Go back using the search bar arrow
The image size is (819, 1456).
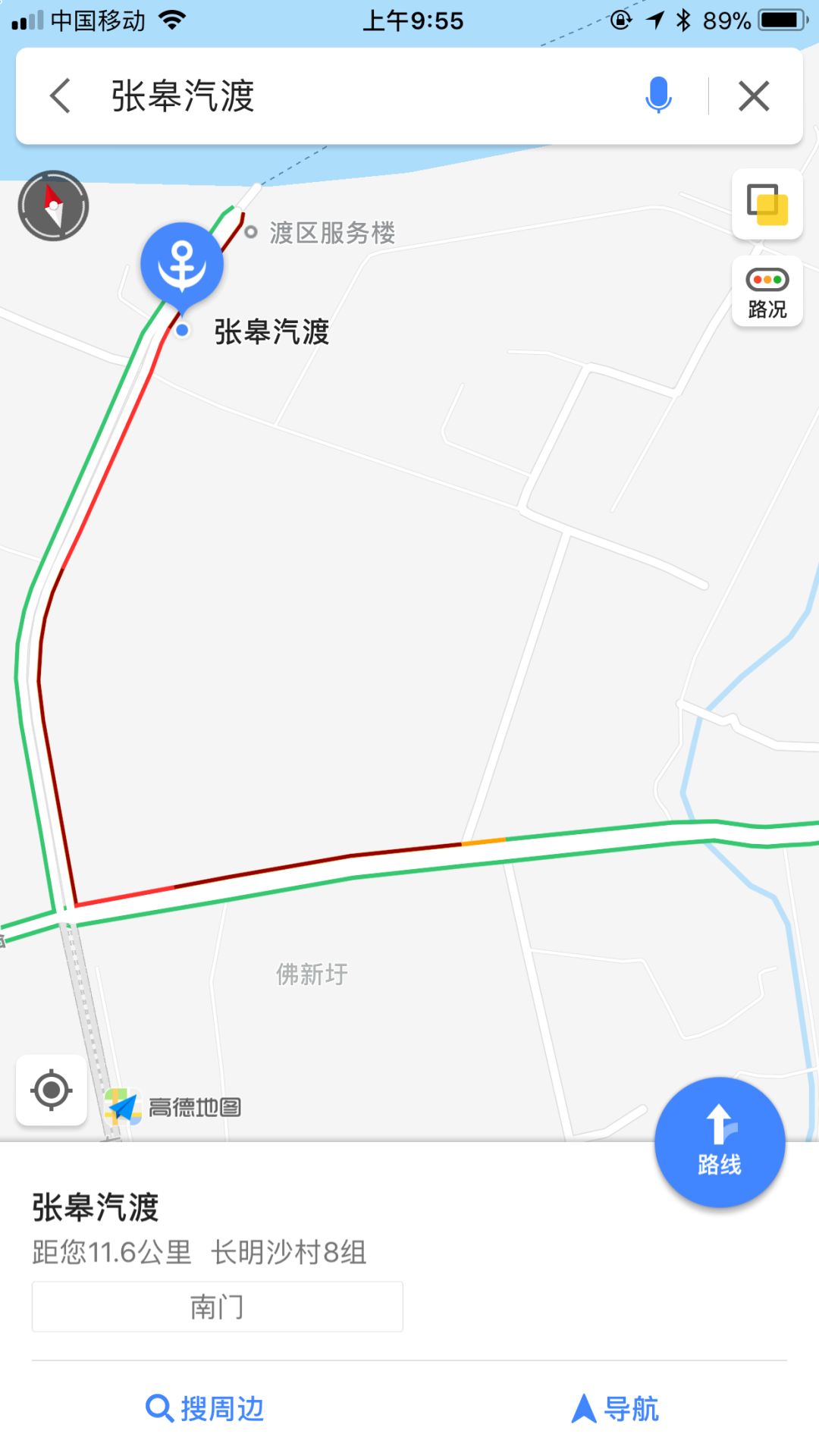pos(61,96)
